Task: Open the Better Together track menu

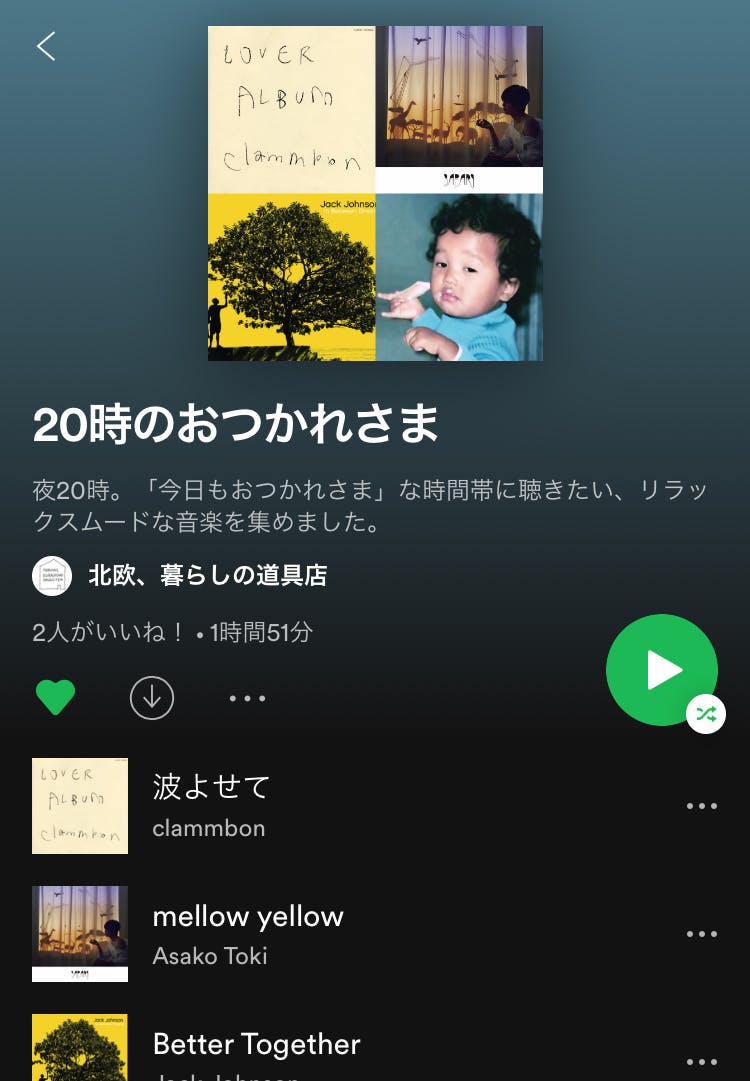Action: [702, 1062]
